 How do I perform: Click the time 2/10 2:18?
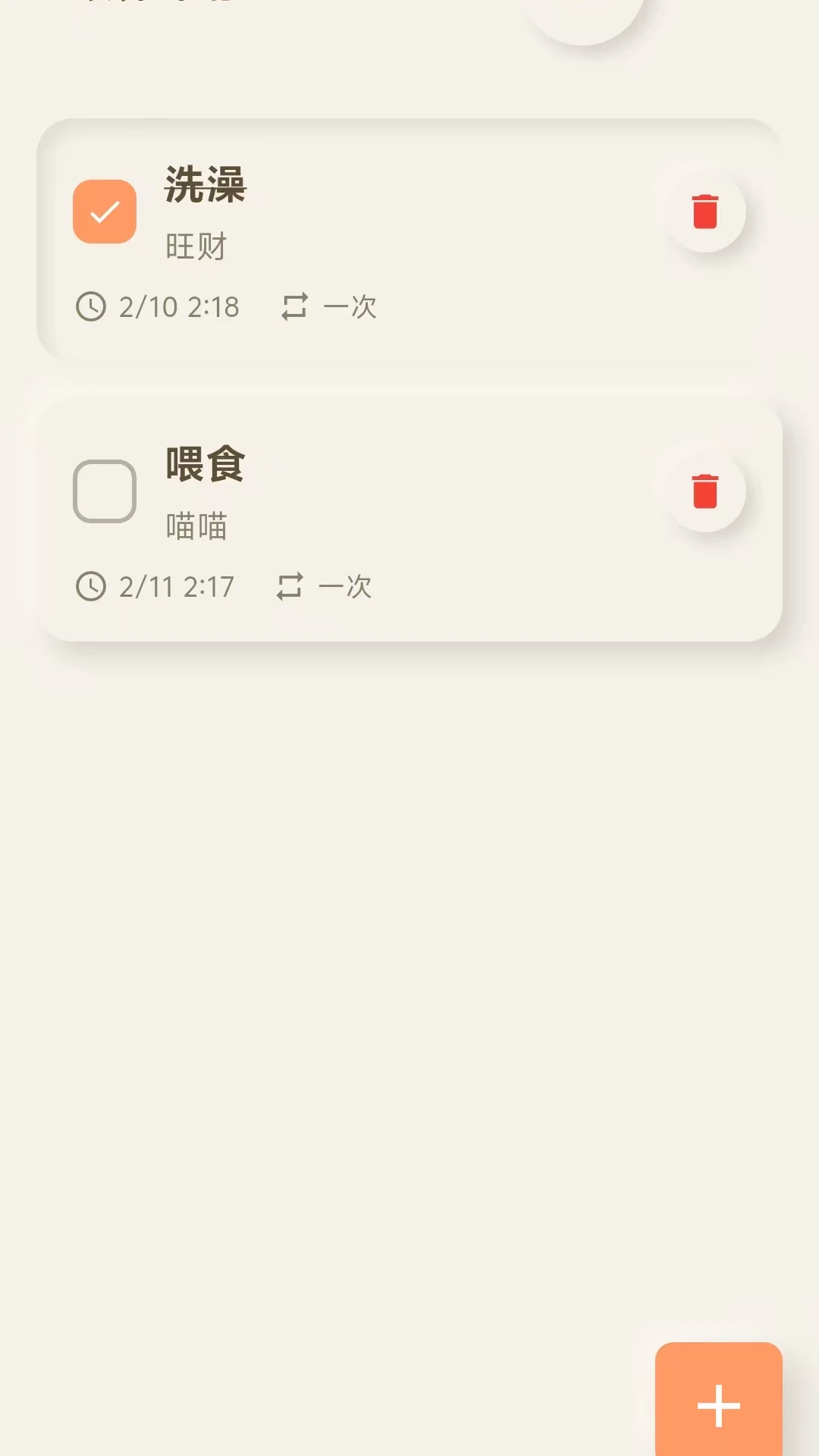pyautogui.click(x=179, y=306)
